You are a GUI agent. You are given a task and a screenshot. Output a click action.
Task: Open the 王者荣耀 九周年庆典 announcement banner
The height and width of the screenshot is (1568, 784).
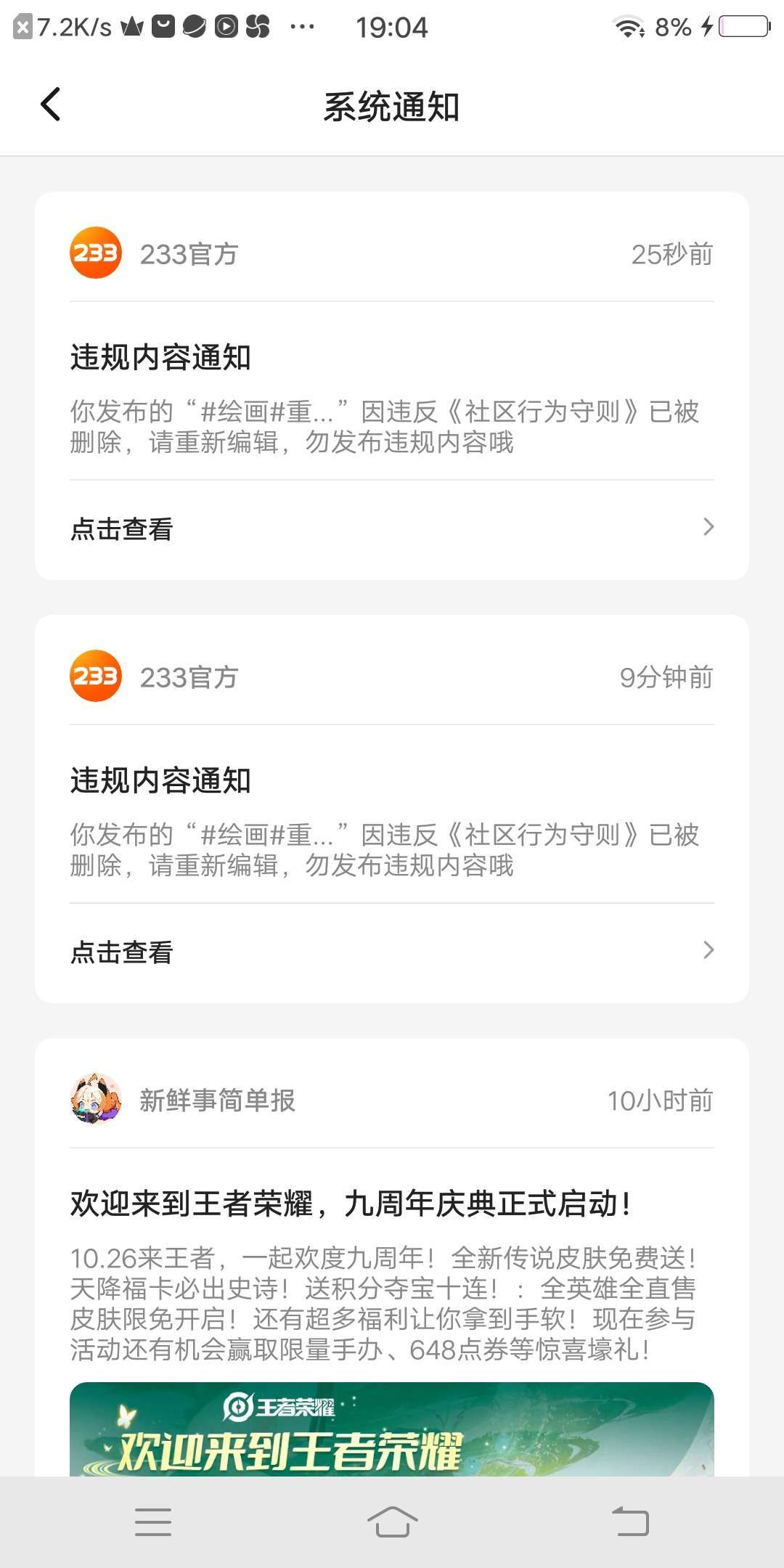pos(392,1429)
